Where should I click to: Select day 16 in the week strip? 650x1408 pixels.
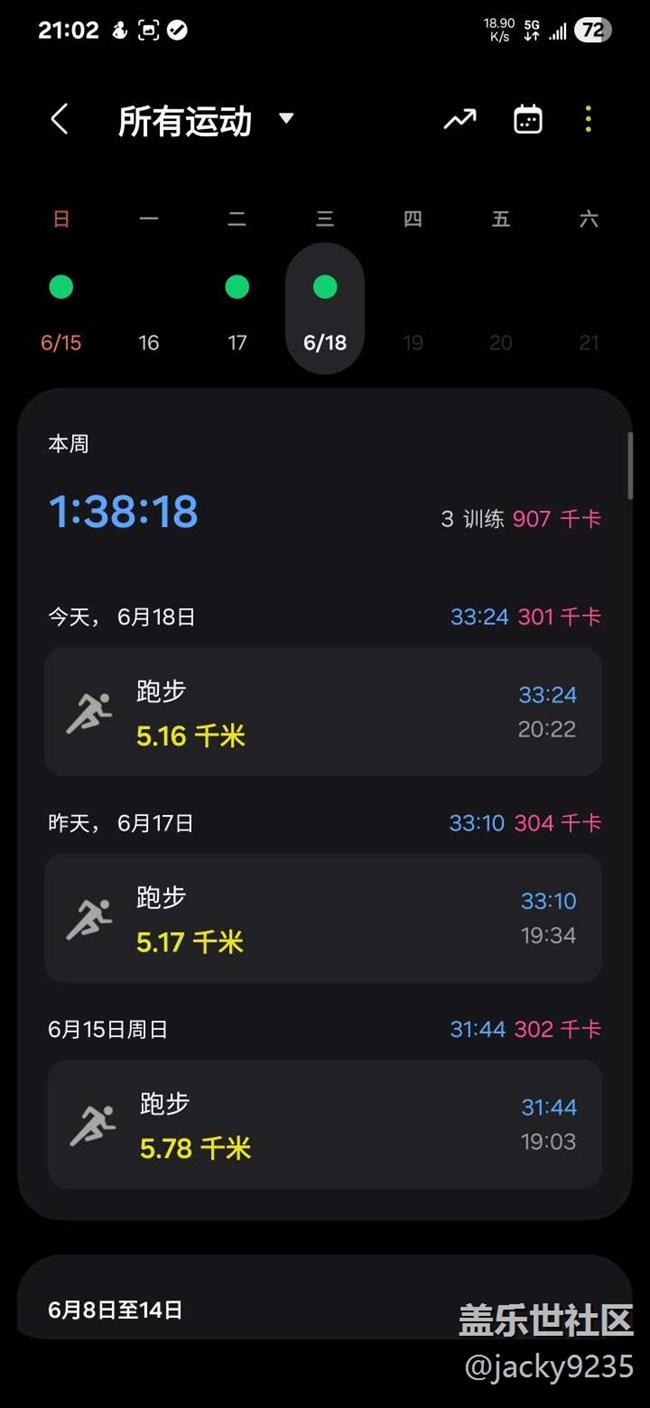pos(149,309)
